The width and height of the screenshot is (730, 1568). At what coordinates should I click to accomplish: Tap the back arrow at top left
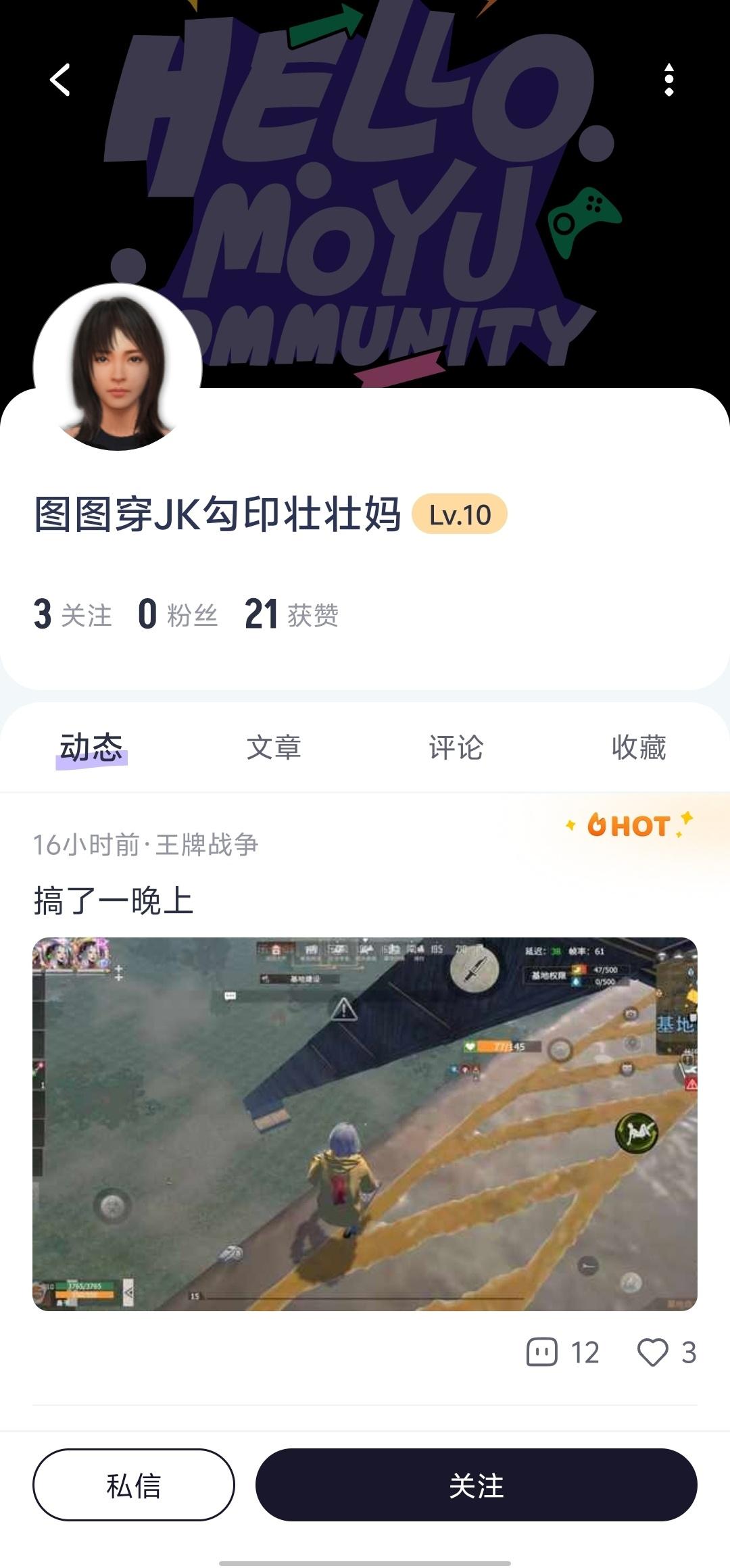click(x=59, y=81)
